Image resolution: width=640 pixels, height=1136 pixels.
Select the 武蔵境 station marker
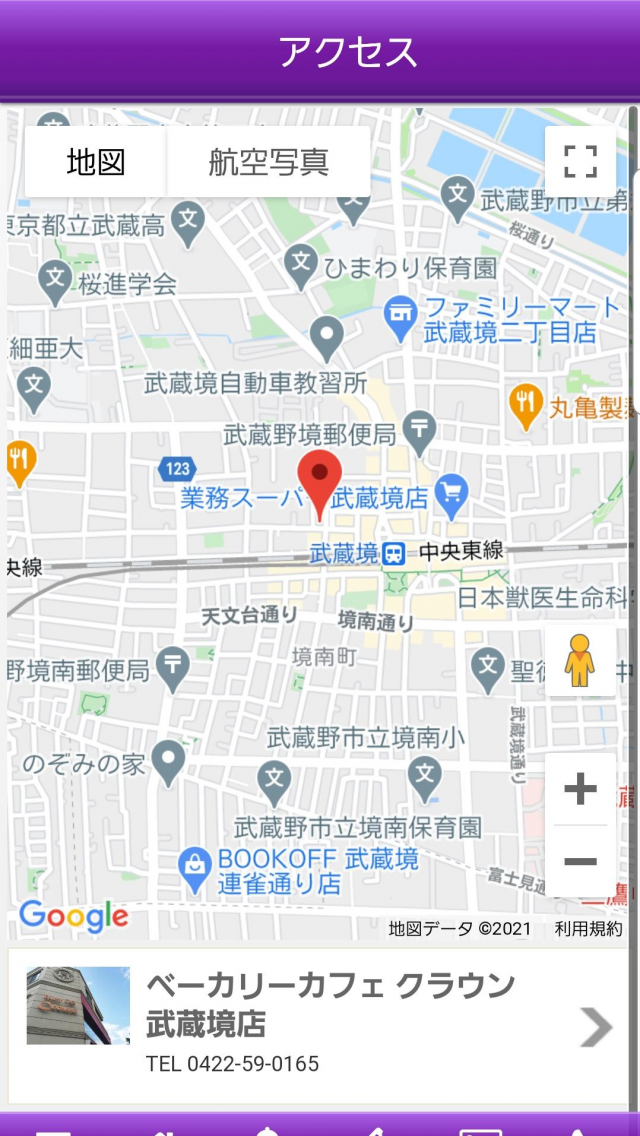point(394,553)
